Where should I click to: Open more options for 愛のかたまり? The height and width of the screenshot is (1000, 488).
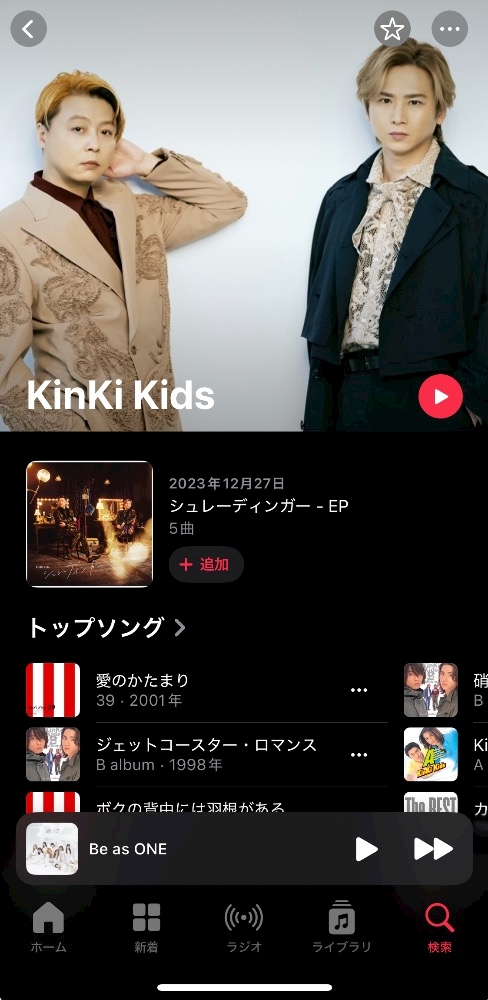[x=359, y=690]
